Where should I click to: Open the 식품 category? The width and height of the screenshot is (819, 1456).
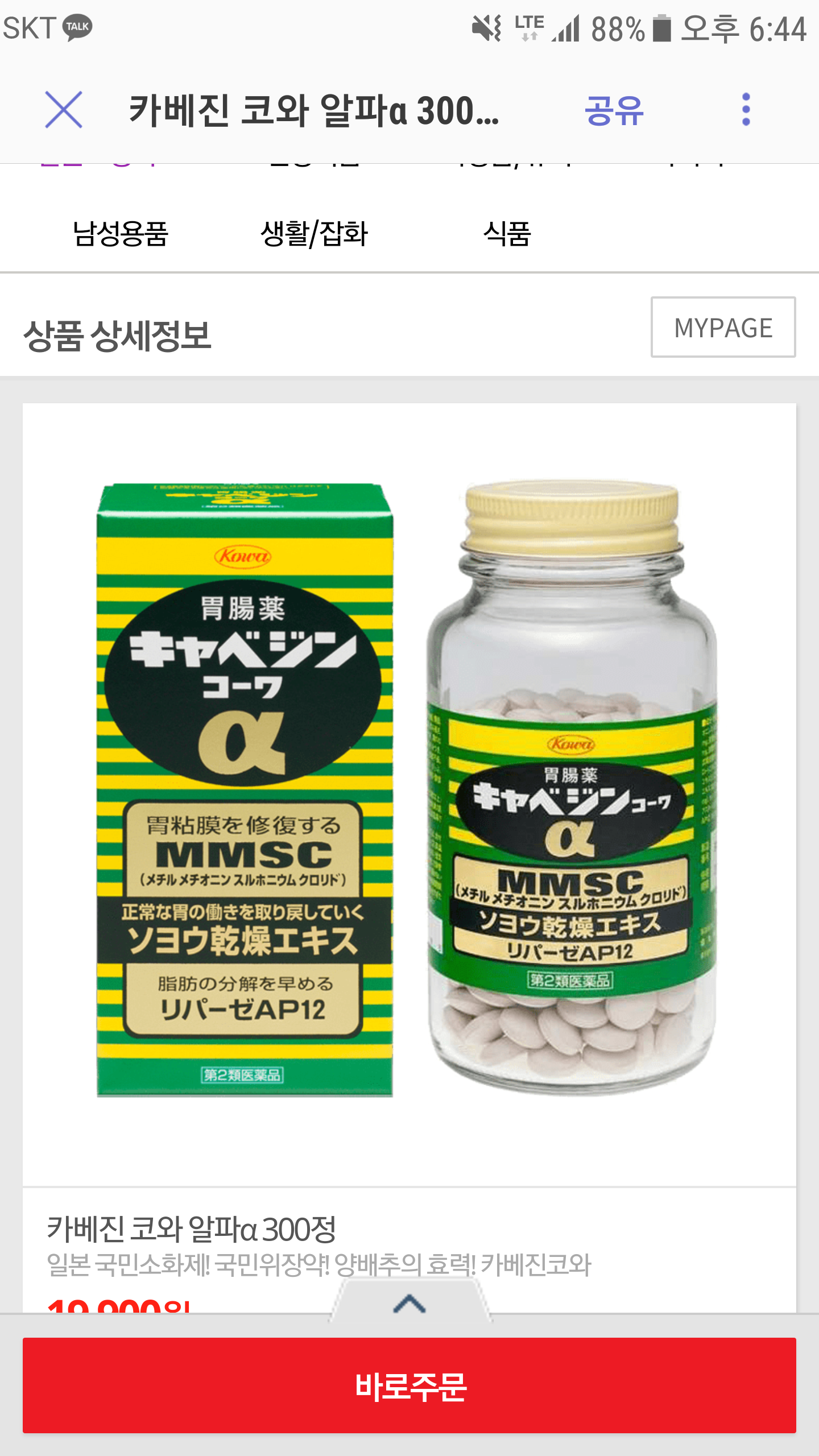pos(507,233)
